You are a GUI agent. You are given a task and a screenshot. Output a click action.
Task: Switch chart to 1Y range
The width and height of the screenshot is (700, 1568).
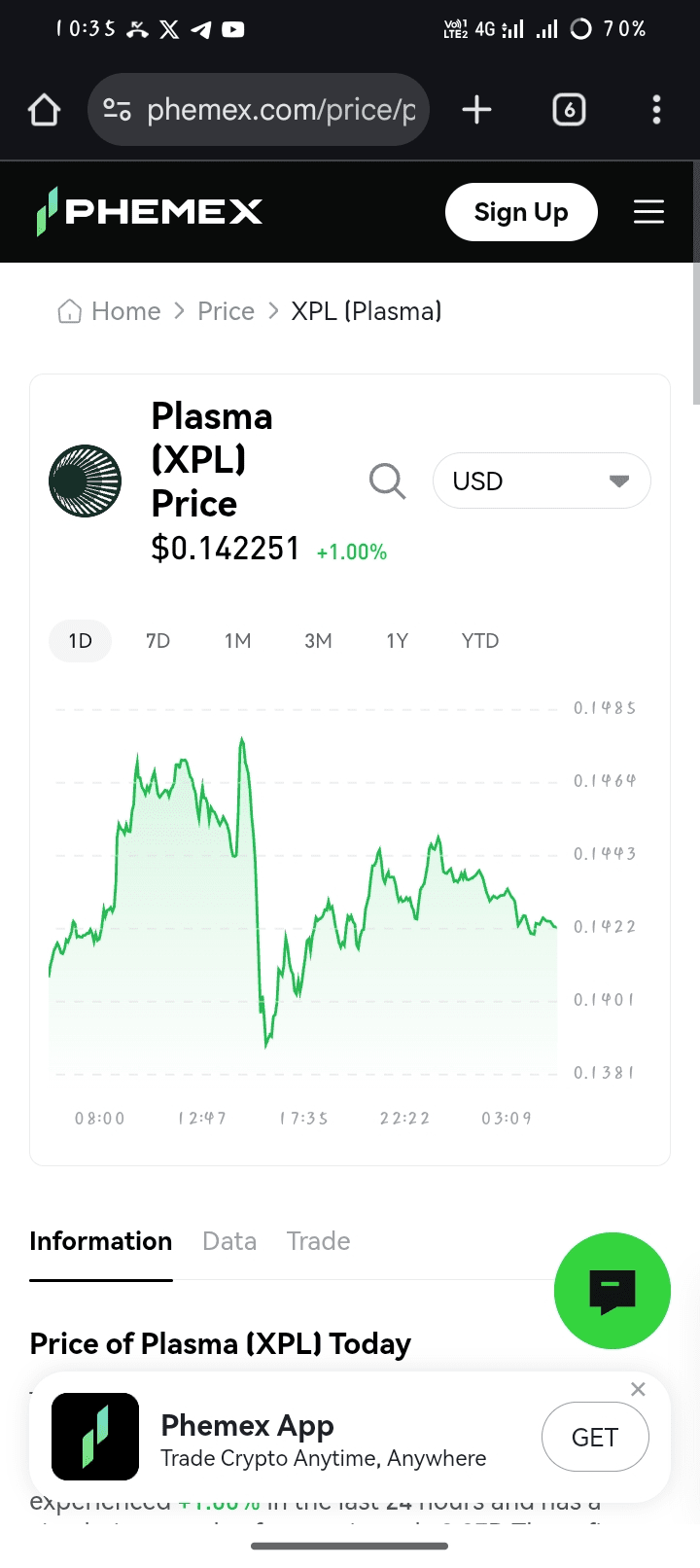coord(397,641)
